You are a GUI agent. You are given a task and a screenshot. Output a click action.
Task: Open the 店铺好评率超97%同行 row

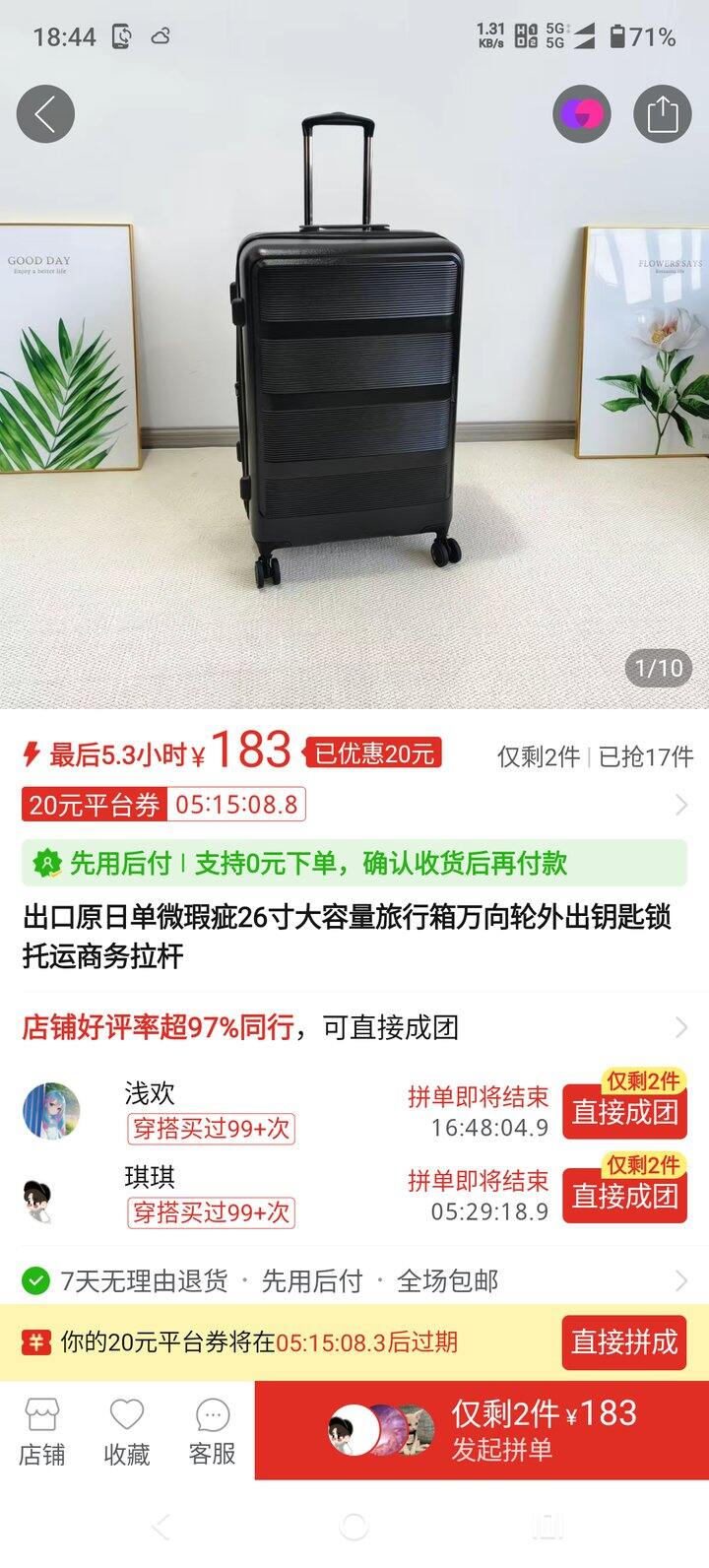pyautogui.click(x=354, y=1027)
